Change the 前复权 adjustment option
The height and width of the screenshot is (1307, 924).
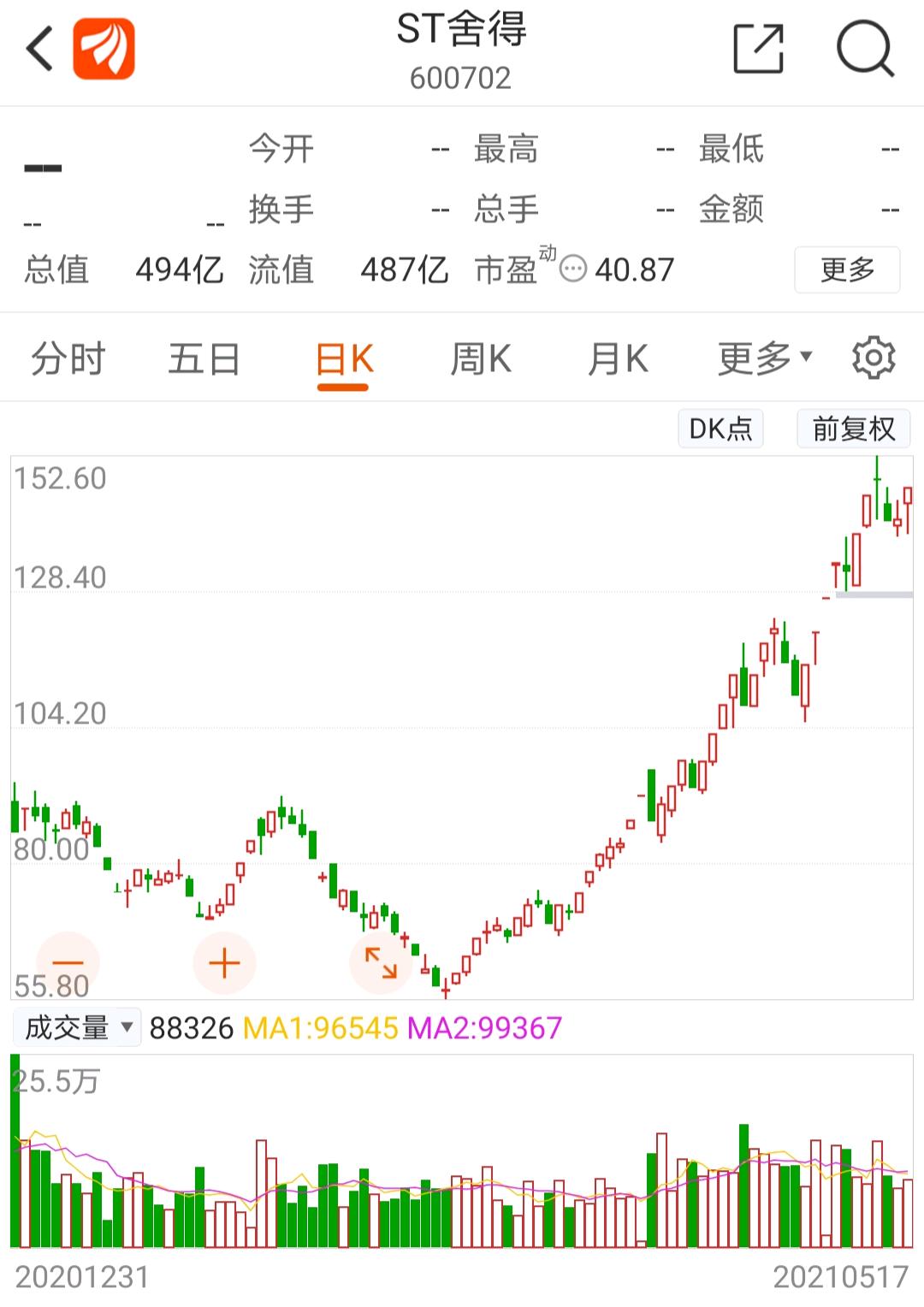click(853, 429)
